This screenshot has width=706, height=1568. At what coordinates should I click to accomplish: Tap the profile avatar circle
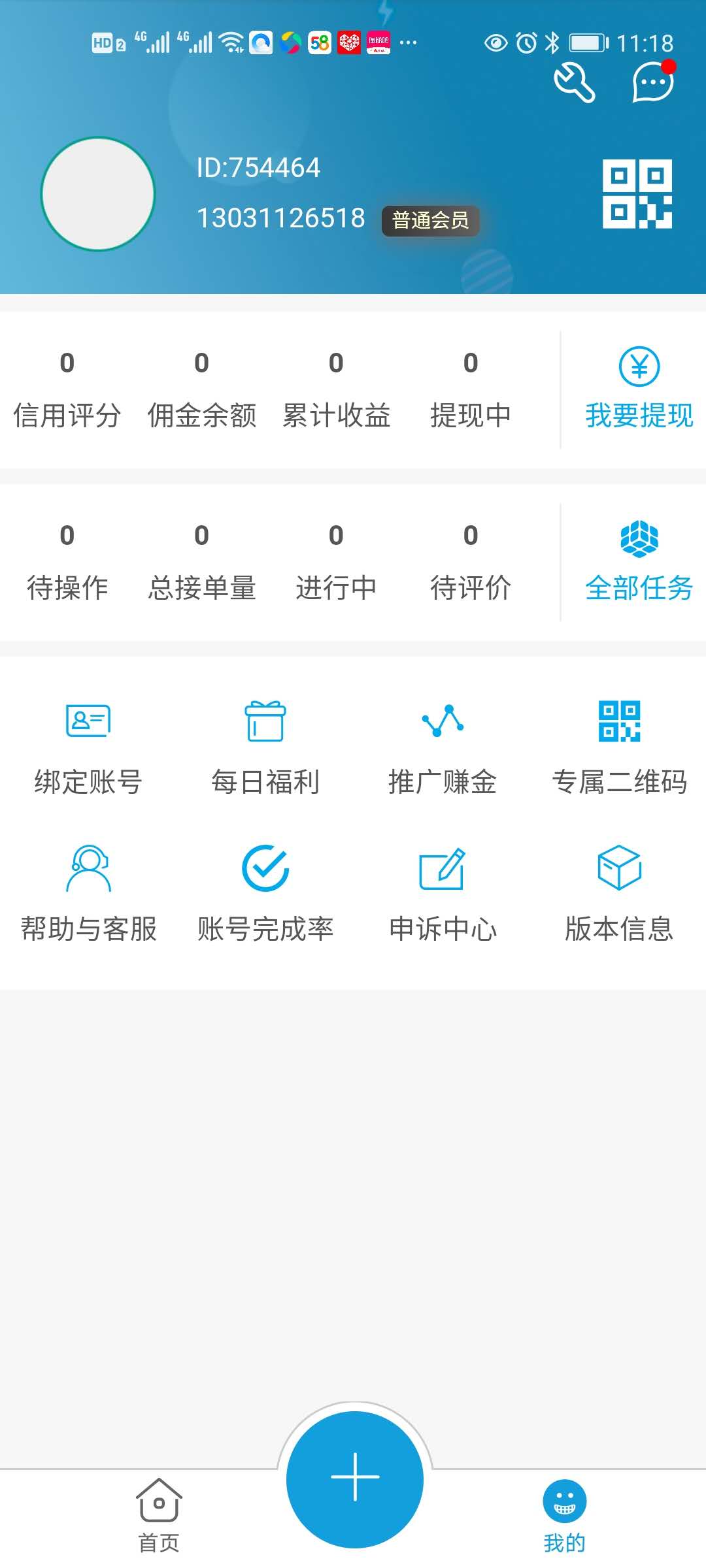[98, 194]
